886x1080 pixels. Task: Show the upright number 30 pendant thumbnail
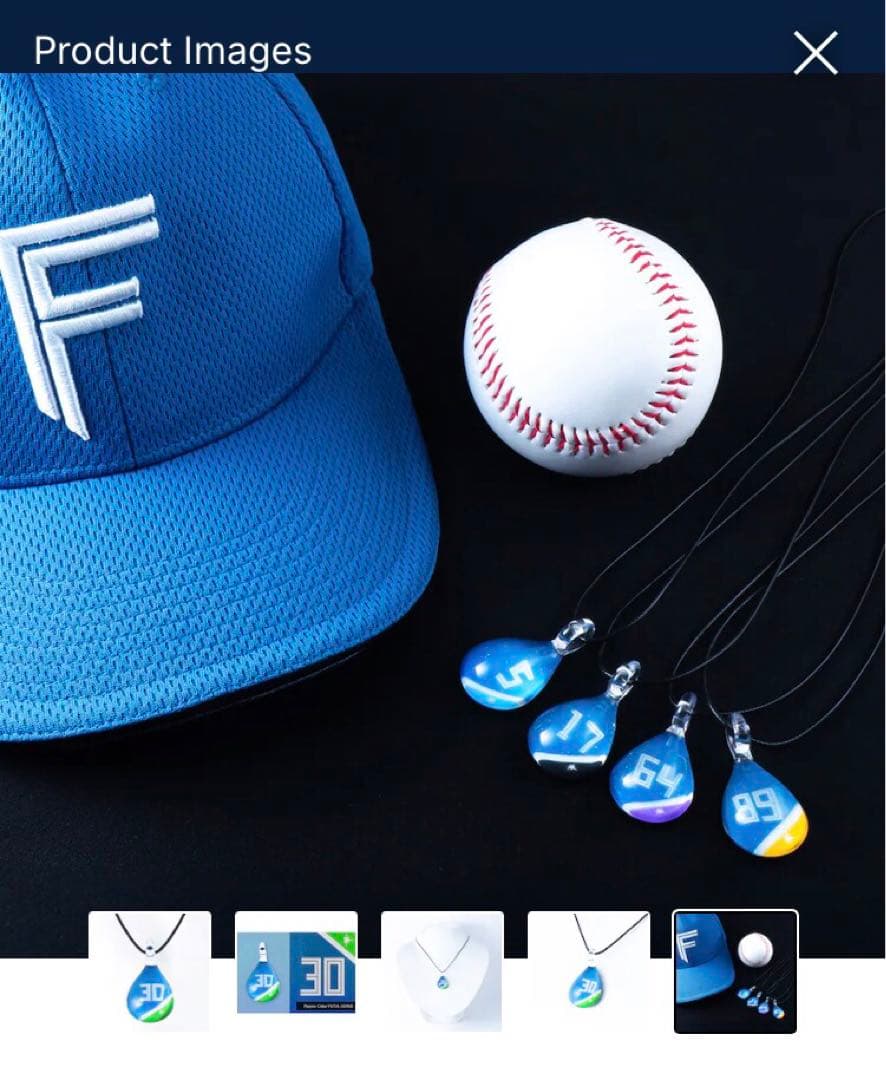150,970
